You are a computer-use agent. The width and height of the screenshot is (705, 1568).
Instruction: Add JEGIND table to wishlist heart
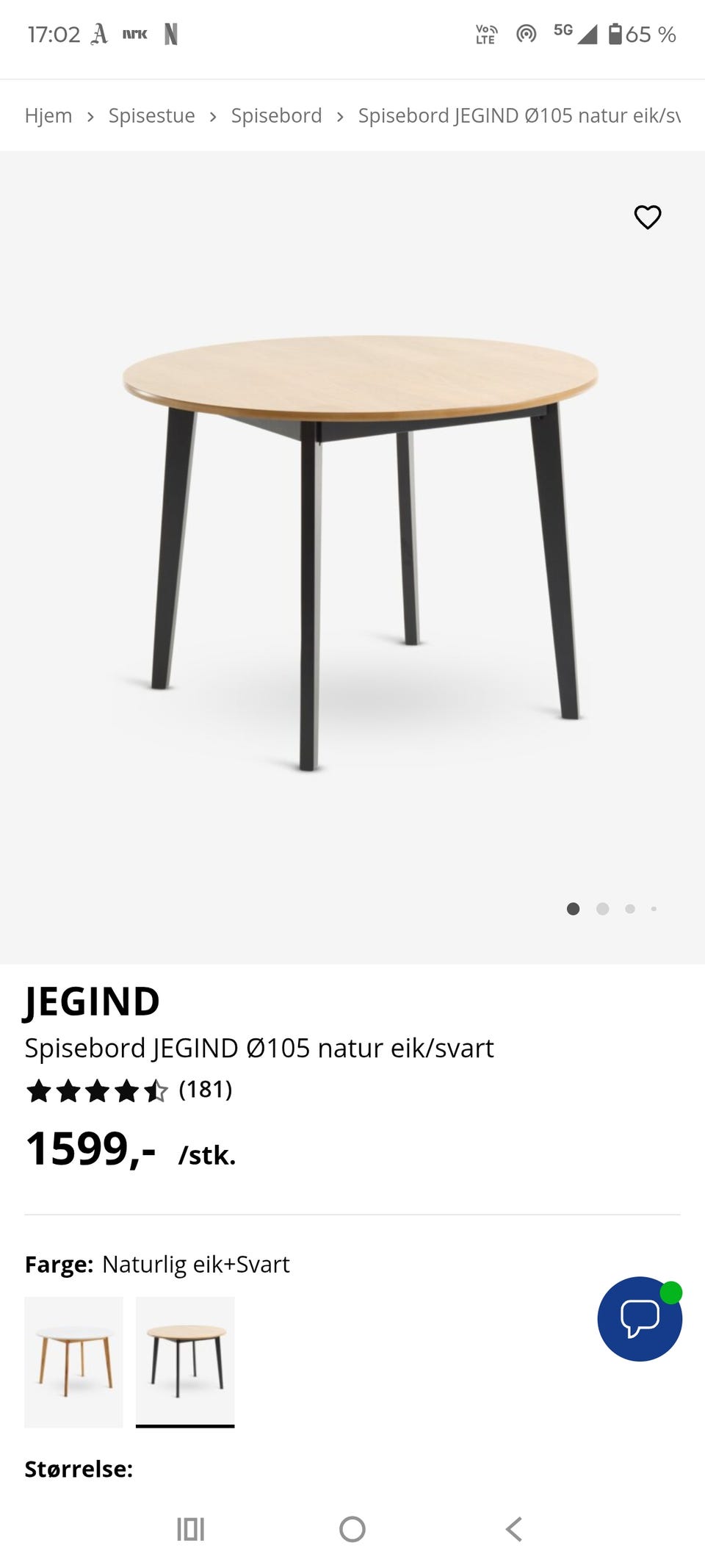647,217
